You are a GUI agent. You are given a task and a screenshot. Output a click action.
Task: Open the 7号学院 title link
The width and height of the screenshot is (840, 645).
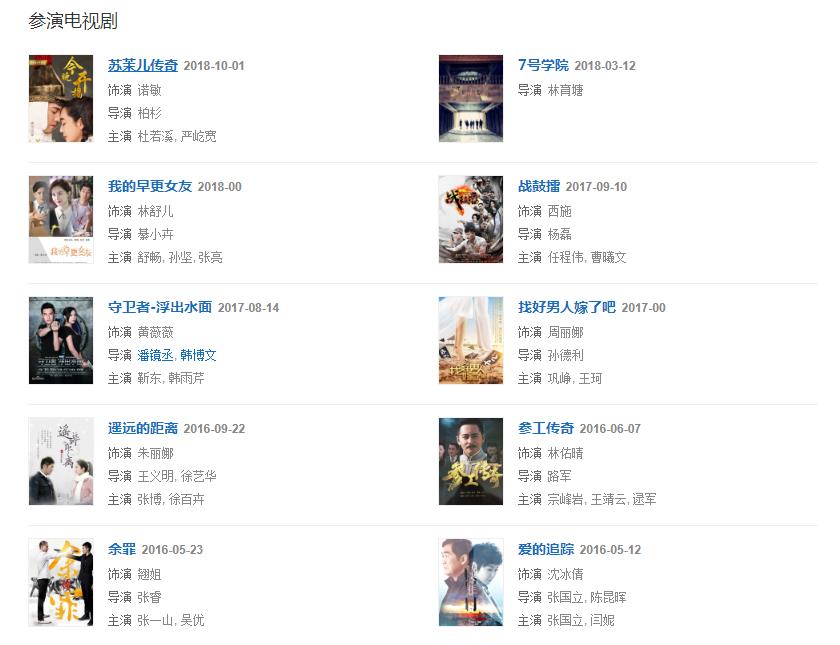[542, 66]
